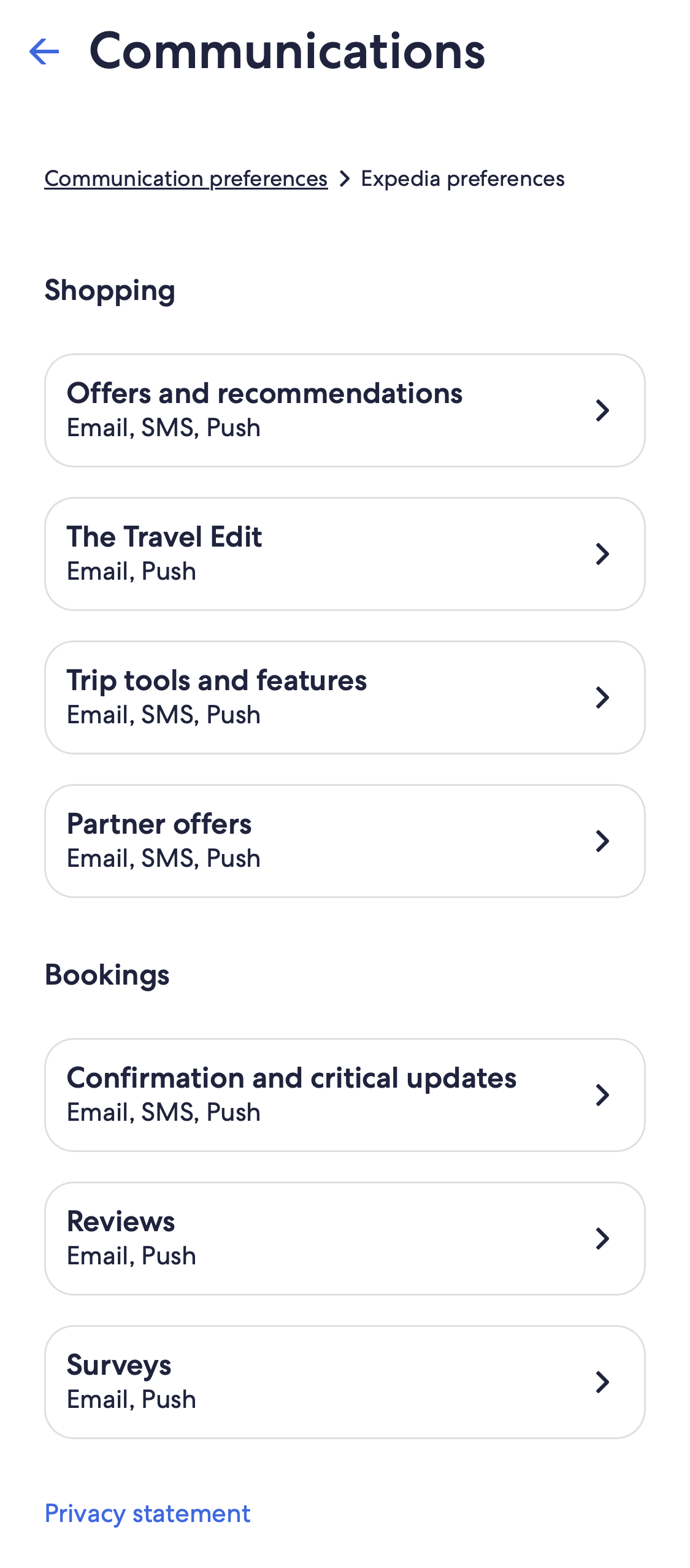Open the breadcrumb separator chevron icon
The height and width of the screenshot is (1568, 690).
(x=345, y=179)
